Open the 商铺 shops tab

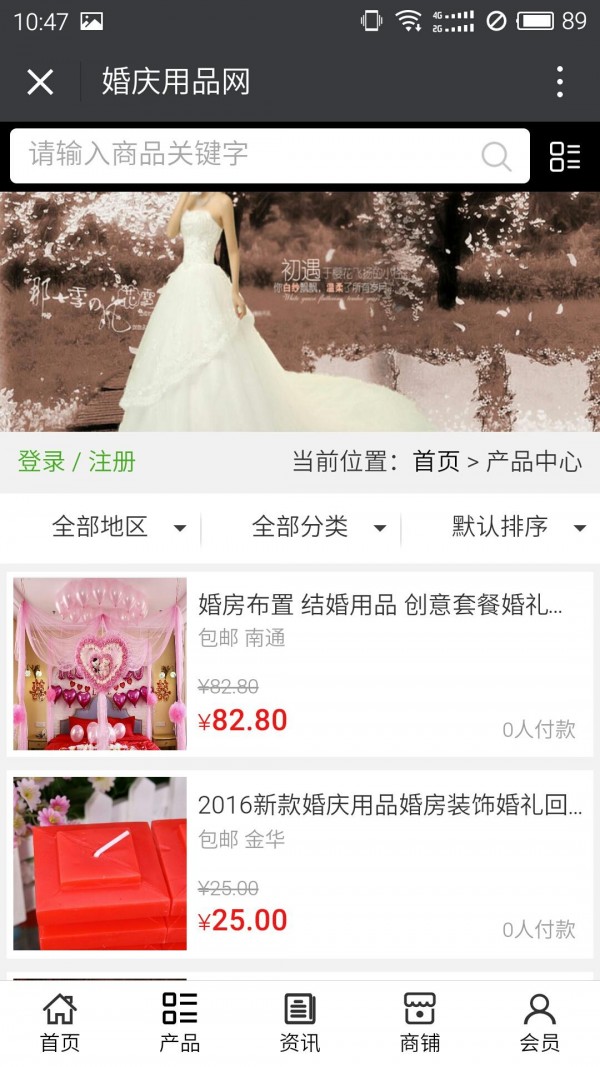pyautogui.click(x=420, y=1023)
